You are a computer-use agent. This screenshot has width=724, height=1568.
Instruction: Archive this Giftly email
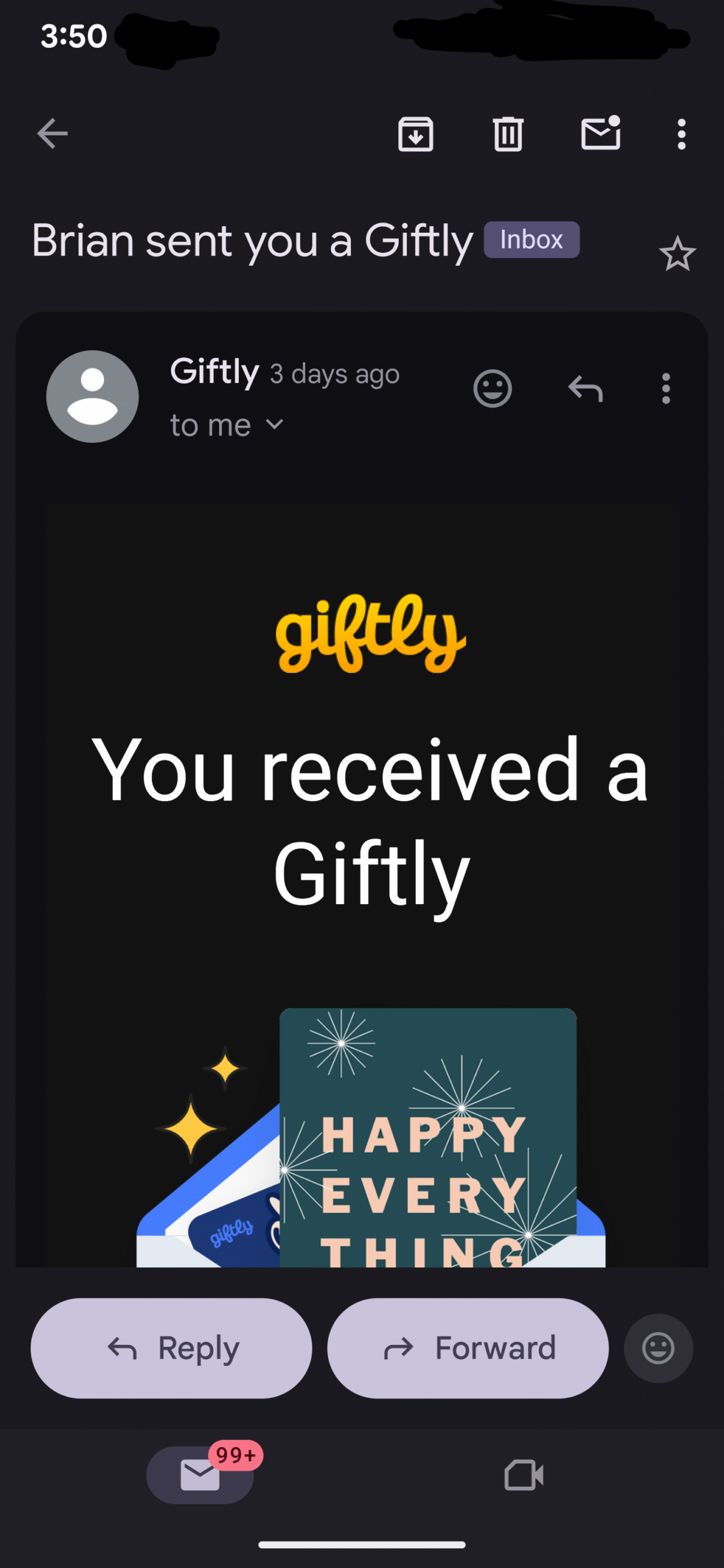point(415,134)
